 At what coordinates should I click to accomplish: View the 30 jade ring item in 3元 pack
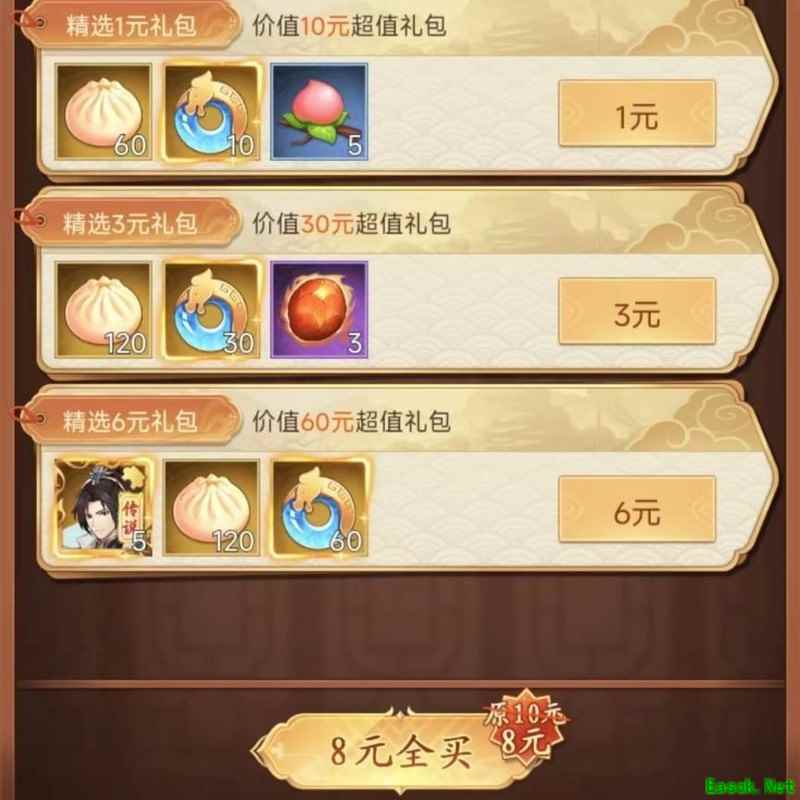coord(210,309)
